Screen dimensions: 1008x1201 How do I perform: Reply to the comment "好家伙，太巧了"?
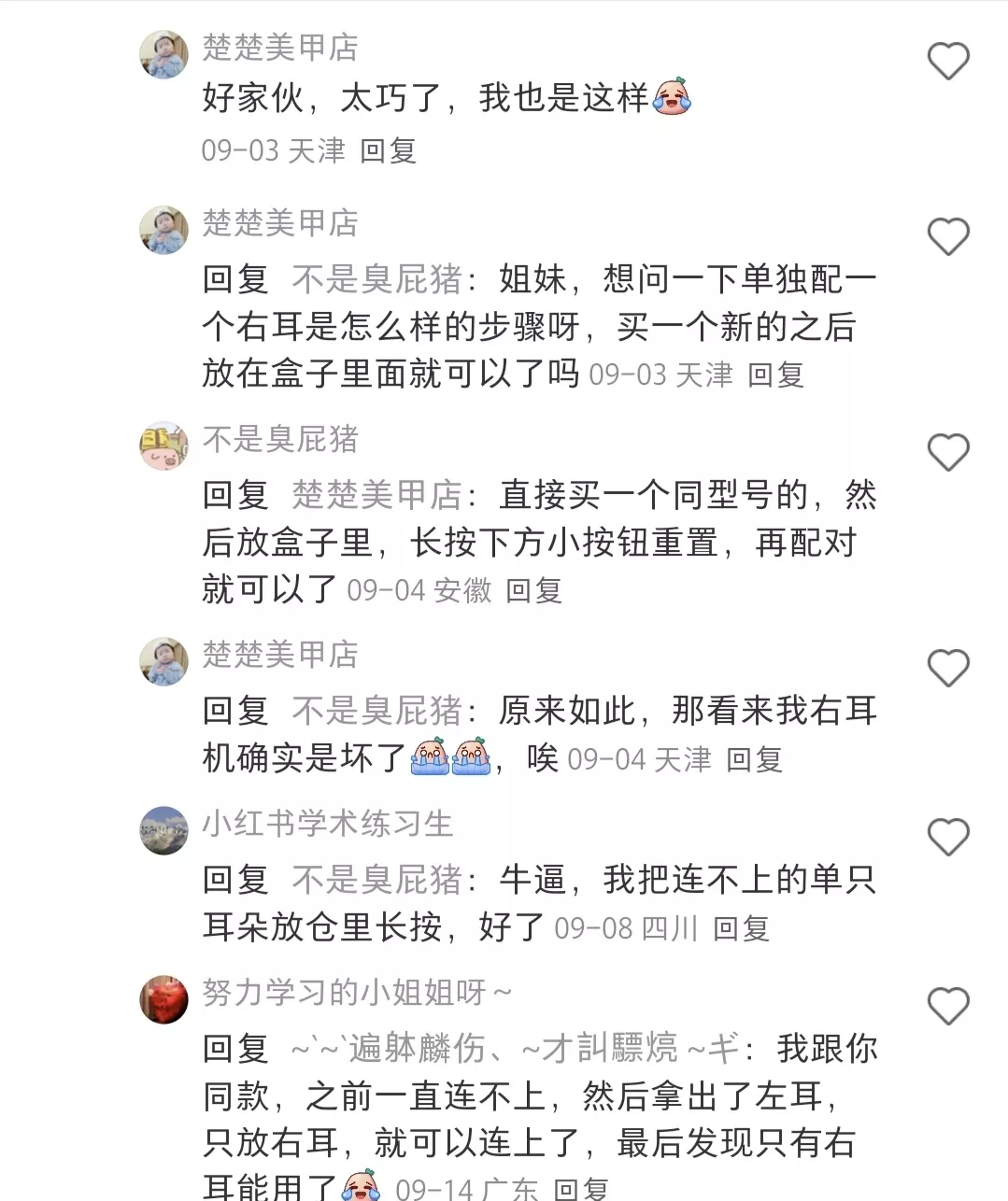pos(388,151)
